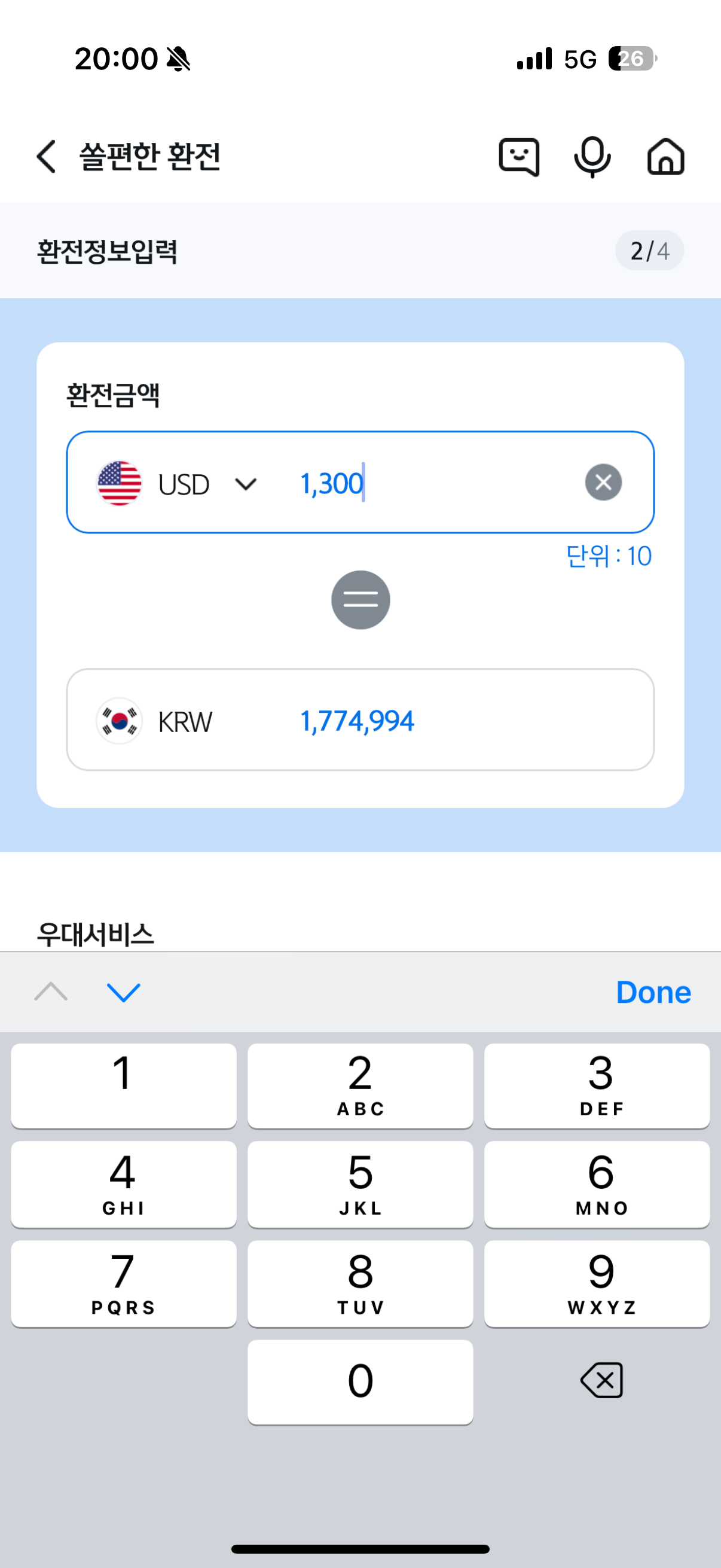This screenshot has height=1568, width=721.
Task: Type digit 9 on the keypad
Action: [x=597, y=1283]
